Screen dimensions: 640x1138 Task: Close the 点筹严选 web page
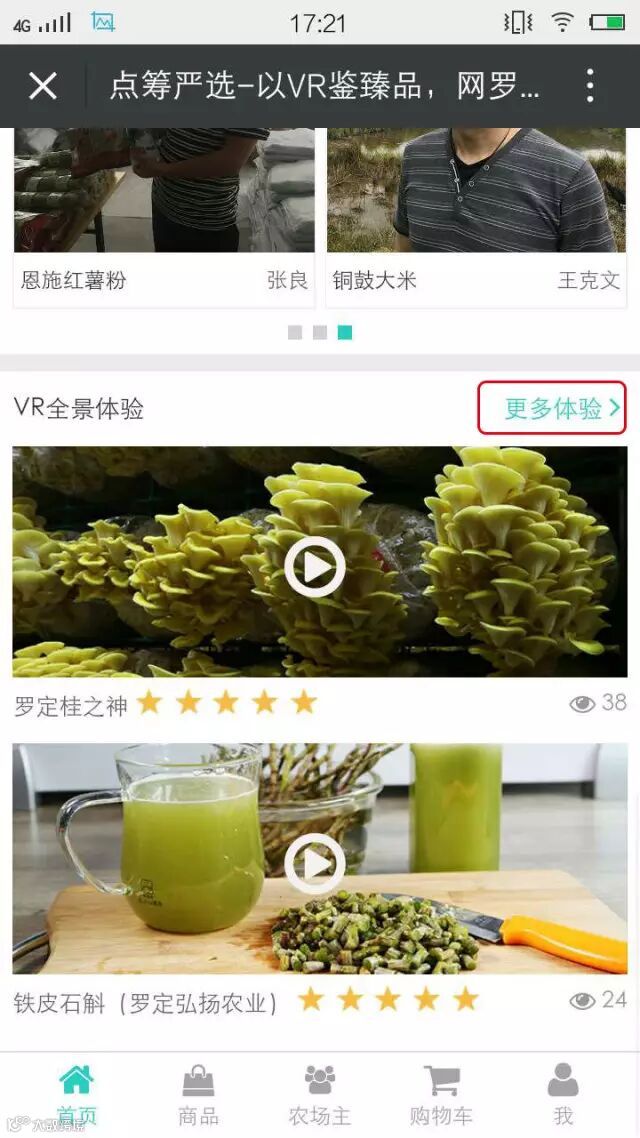point(43,86)
